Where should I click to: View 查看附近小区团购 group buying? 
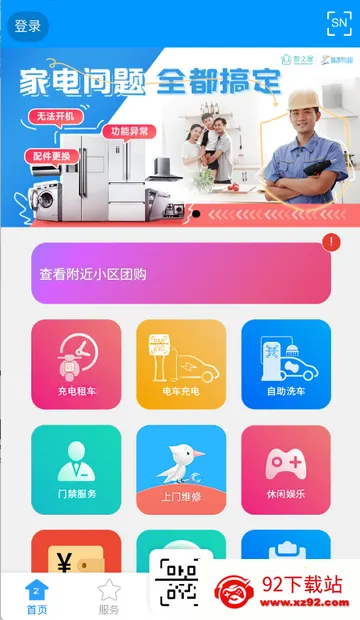pos(181,273)
